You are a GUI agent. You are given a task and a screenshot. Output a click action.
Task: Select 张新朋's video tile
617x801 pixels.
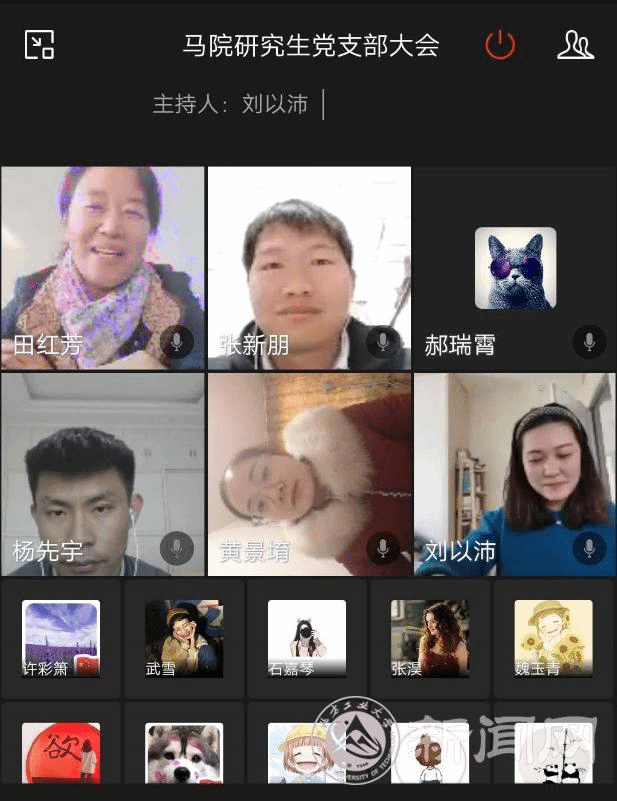tap(309, 268)
